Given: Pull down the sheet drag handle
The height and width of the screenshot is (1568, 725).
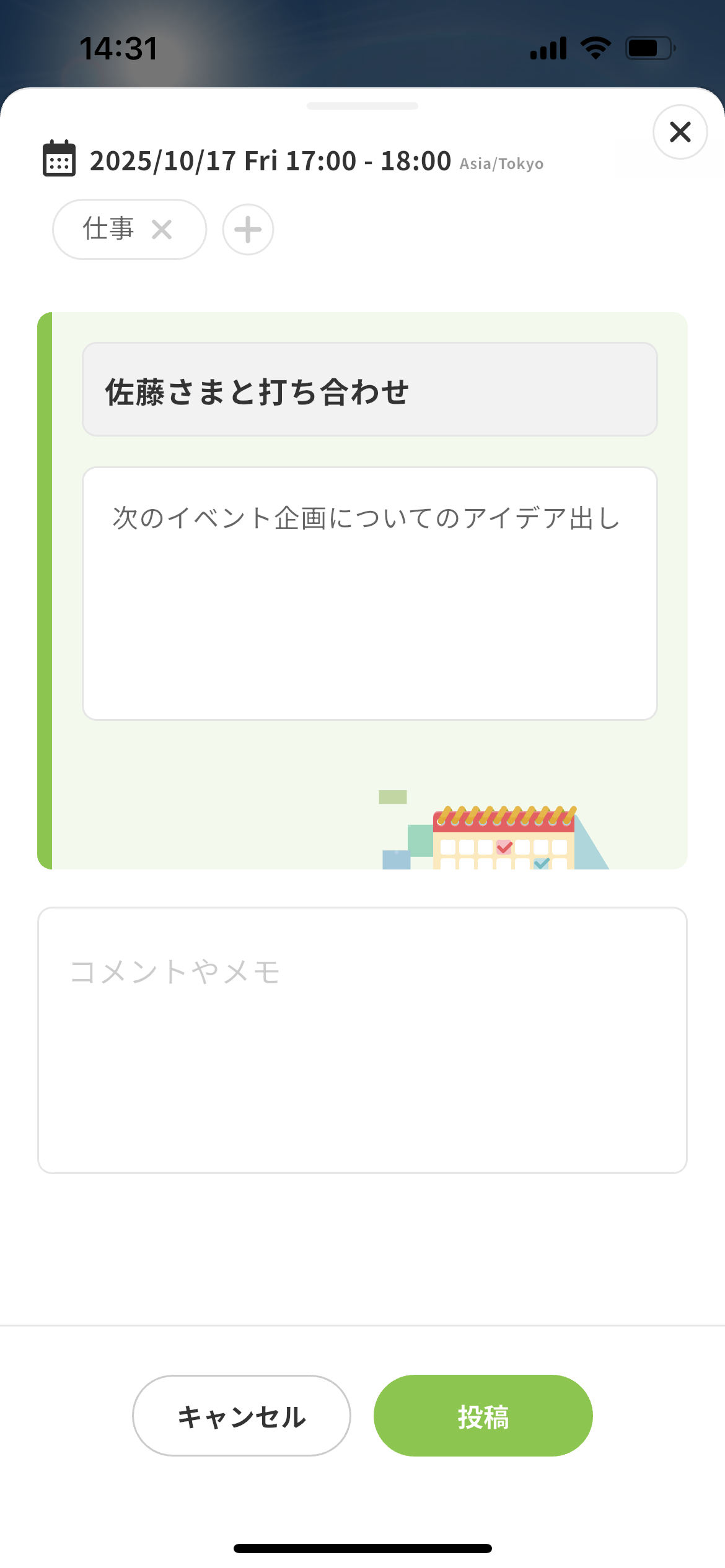Looking at the screenshot, I should point(362,105).
